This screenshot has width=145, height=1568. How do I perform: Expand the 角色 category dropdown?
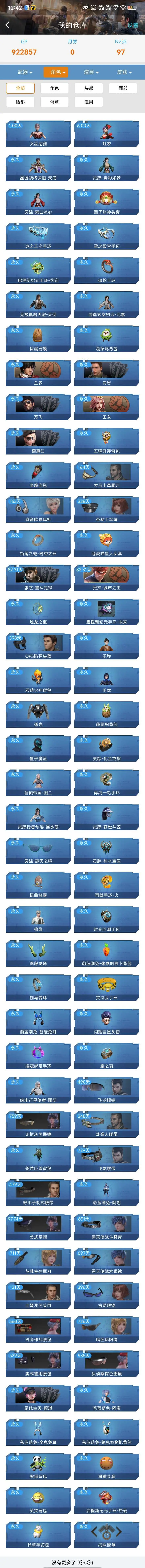point(58,72)
